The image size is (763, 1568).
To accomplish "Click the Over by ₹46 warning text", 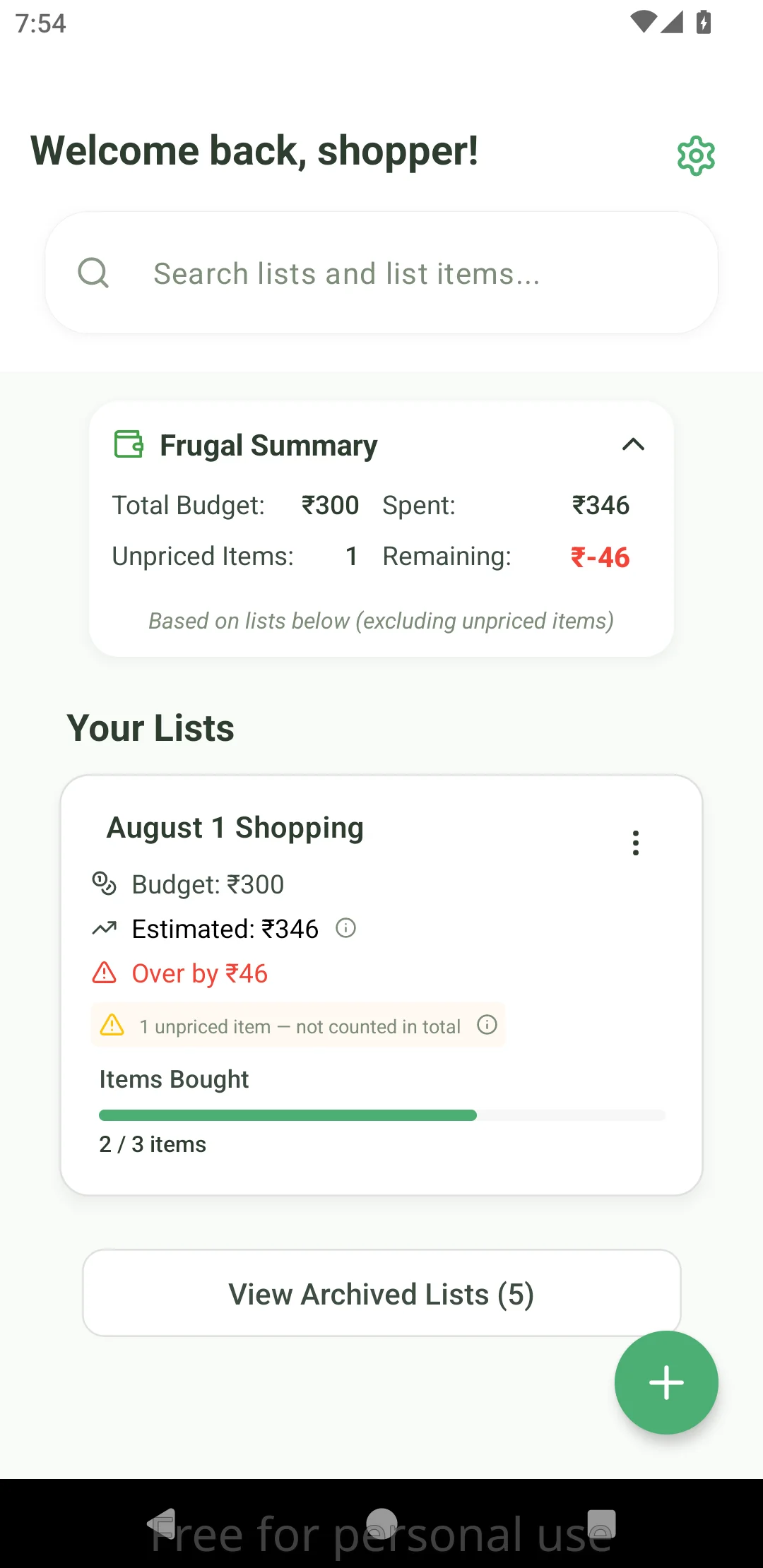I will [x=199, y=973].
